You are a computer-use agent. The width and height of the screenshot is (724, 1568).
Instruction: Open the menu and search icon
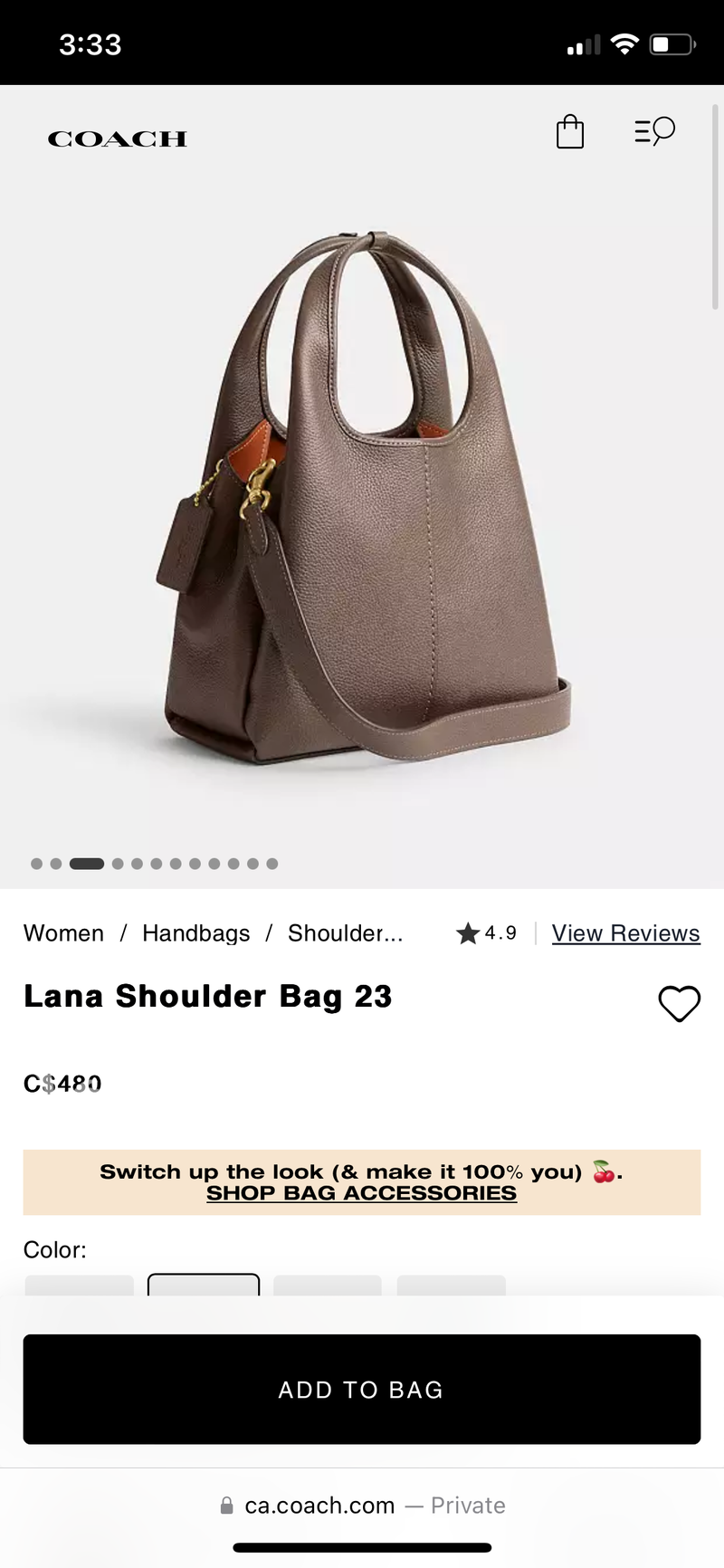(654, 131)
